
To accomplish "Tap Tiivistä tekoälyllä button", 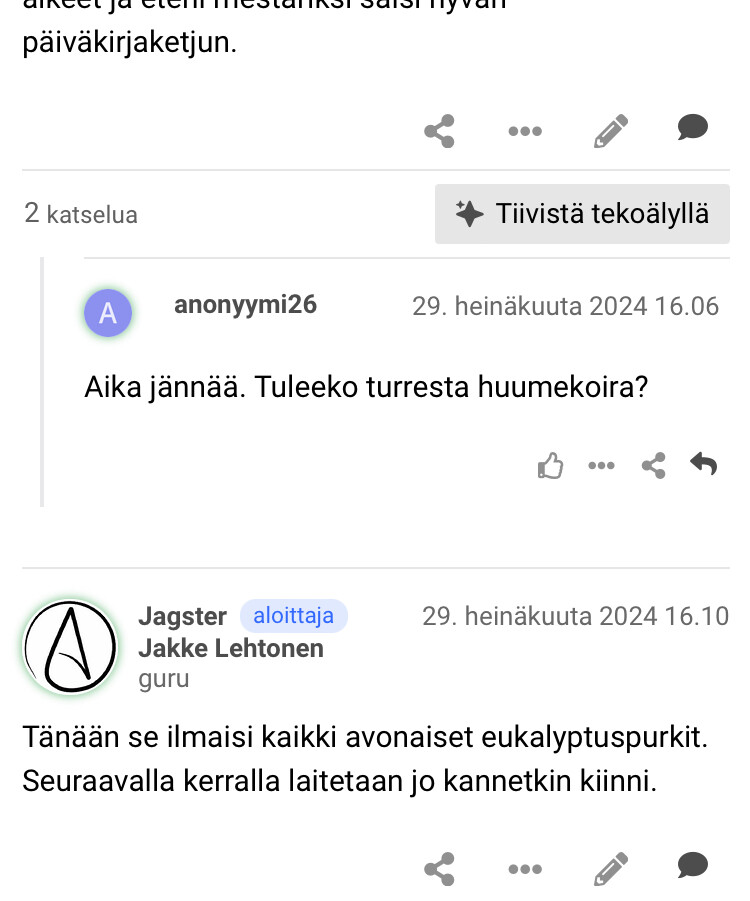I will click(x=582, y=214).
